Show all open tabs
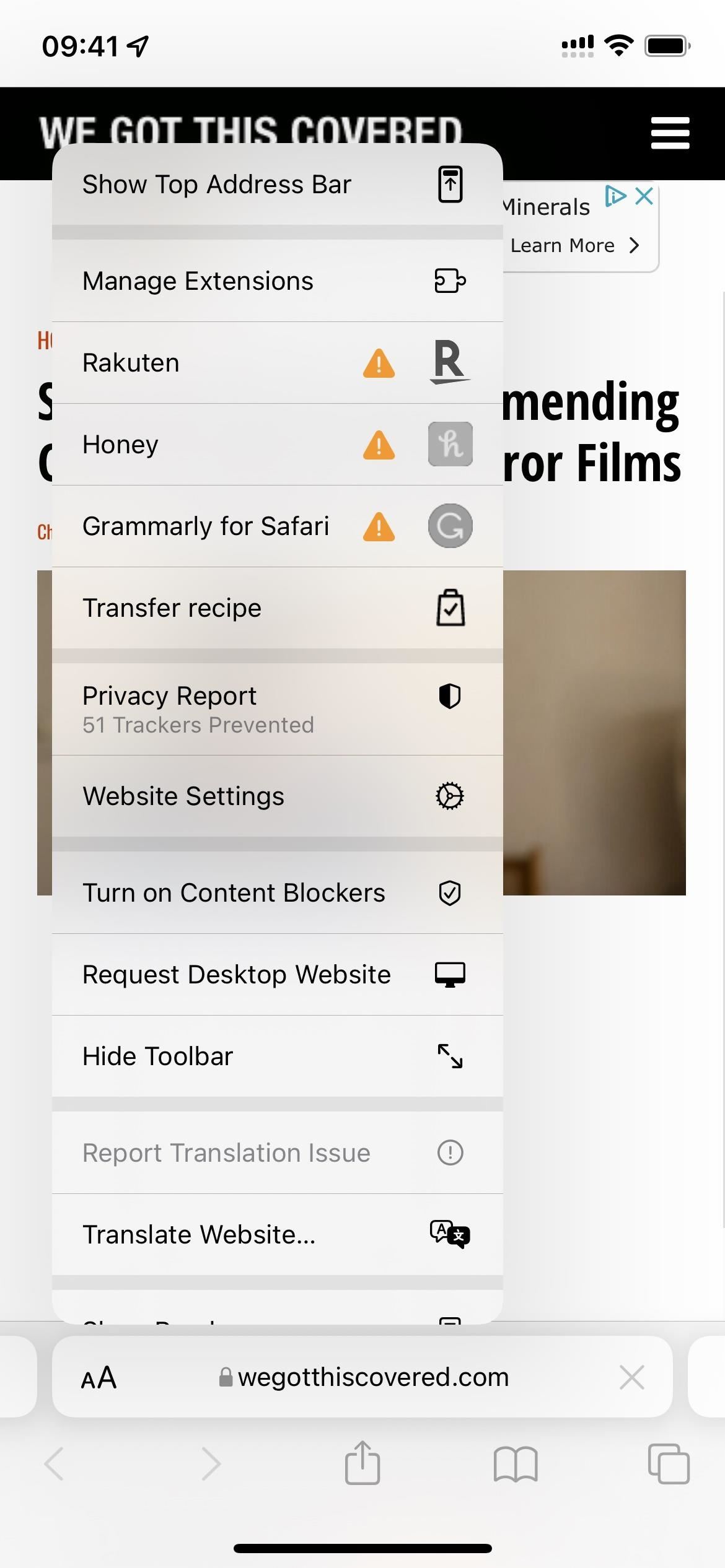The height and width of the screenshot is (1568, 725). point(669,1464)
